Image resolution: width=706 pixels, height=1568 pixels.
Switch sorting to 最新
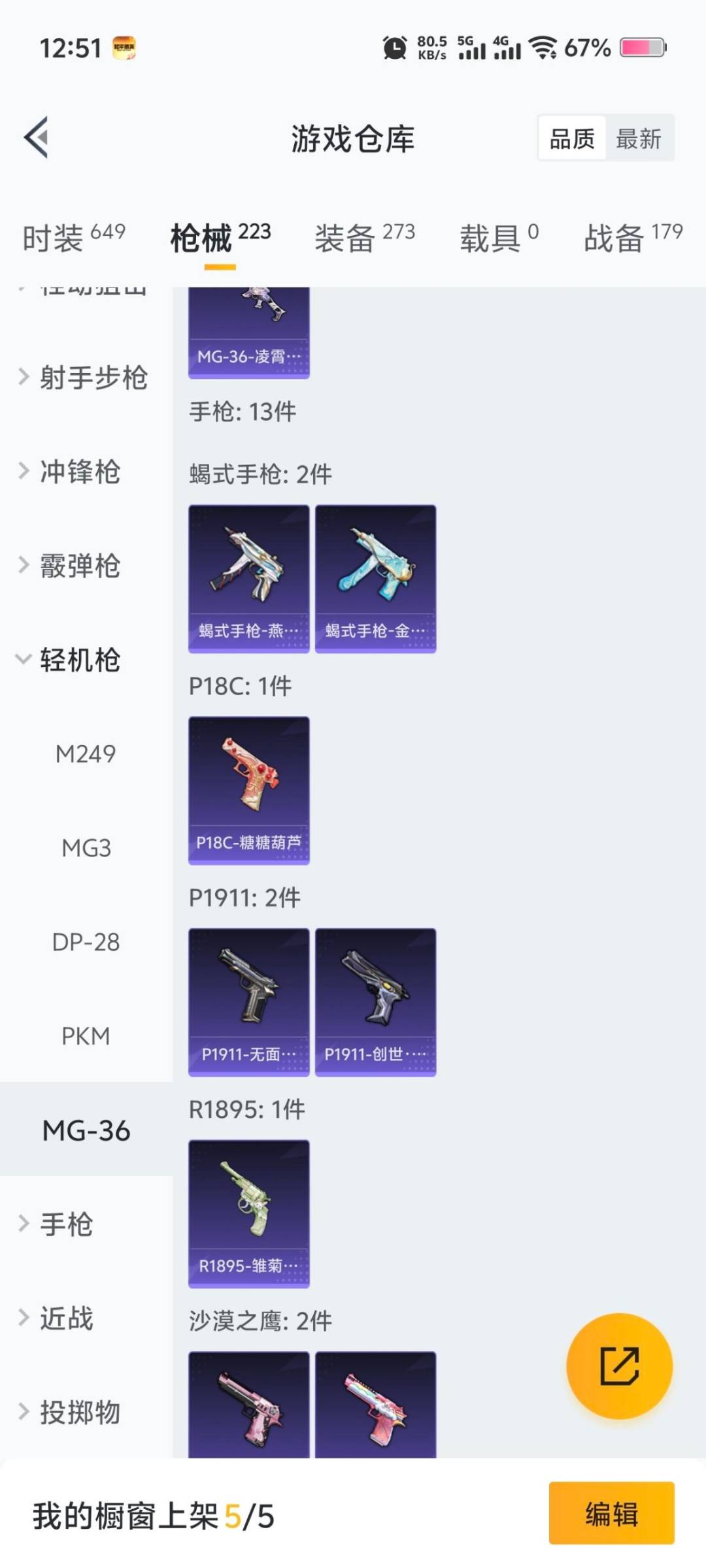pos(639,139)
